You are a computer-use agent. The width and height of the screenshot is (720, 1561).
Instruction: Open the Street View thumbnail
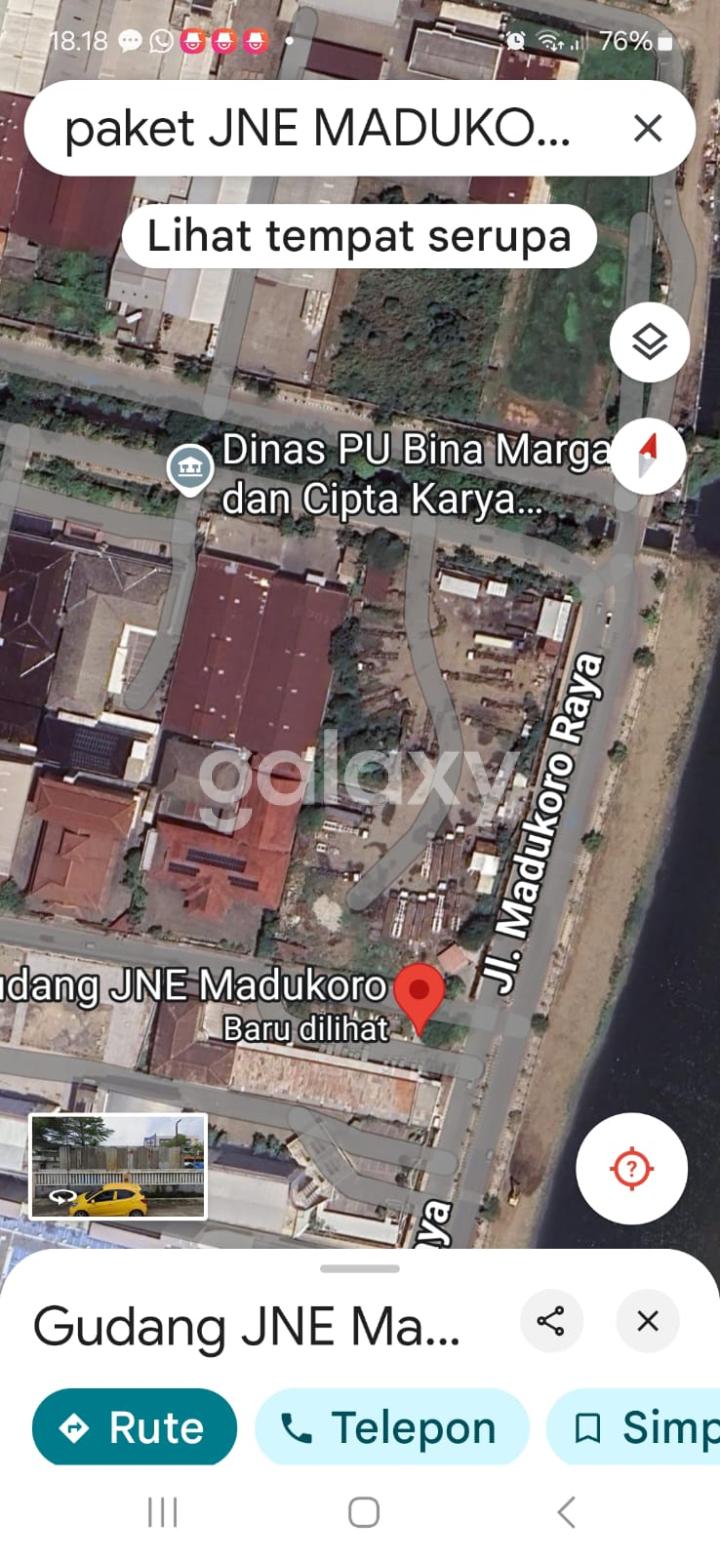click(118, 1166)
